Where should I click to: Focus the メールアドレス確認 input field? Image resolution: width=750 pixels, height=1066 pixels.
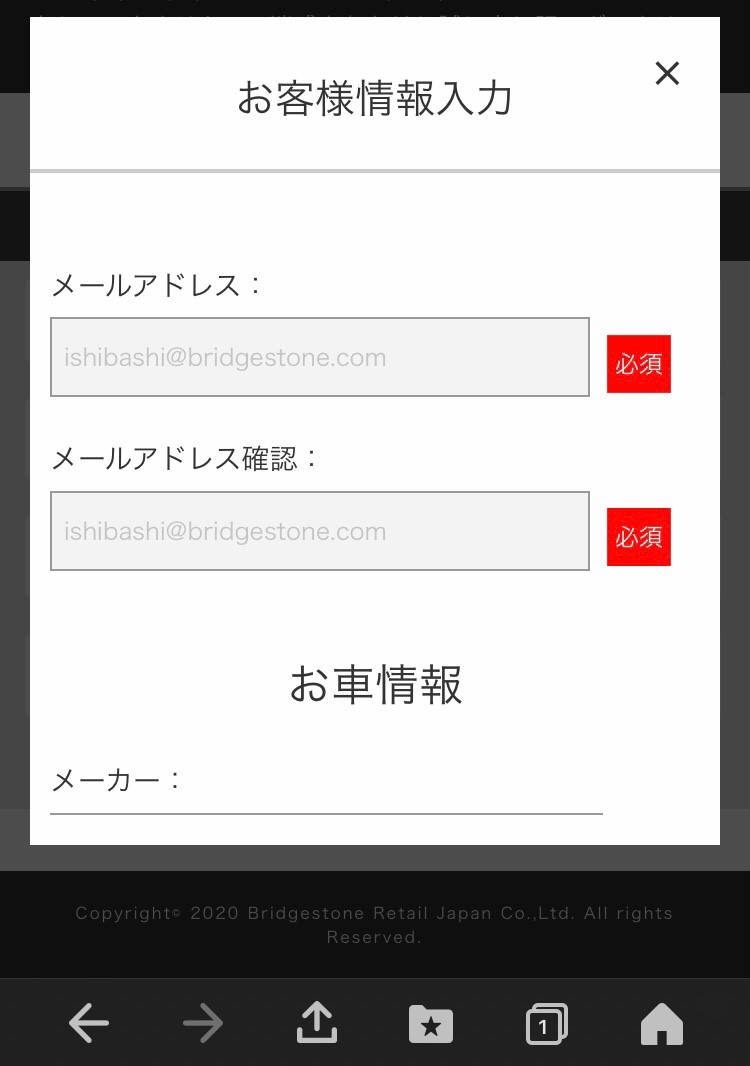pyautogui.click(x=320, y=531)
